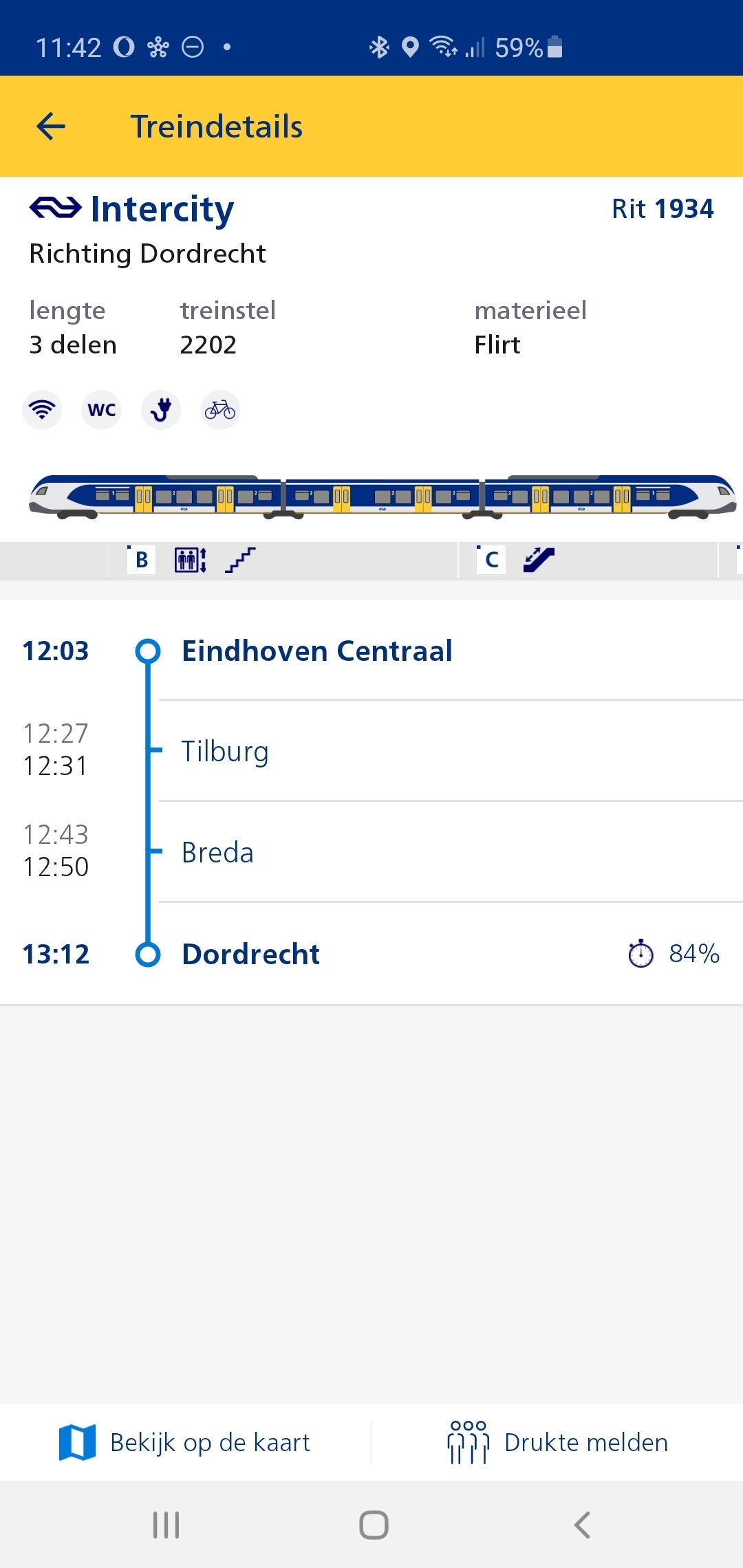The width and height of the screenshot is (743, 1568).
Task: Open the Tilburg stop
Action: point(371,751)
